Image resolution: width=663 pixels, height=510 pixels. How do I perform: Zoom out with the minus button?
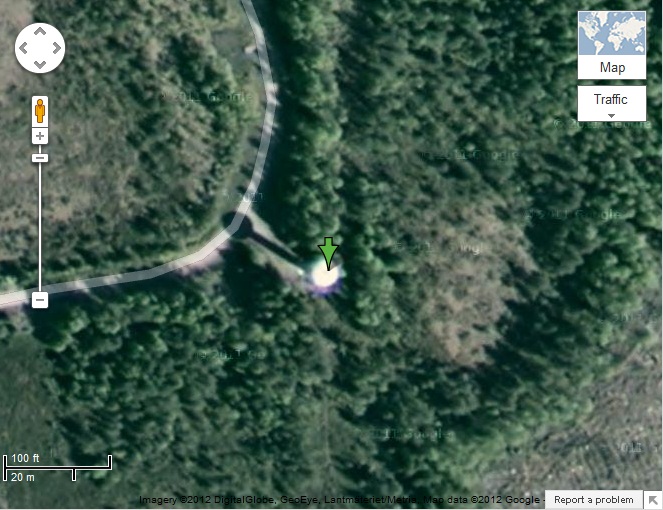click(x=40, y=299)
